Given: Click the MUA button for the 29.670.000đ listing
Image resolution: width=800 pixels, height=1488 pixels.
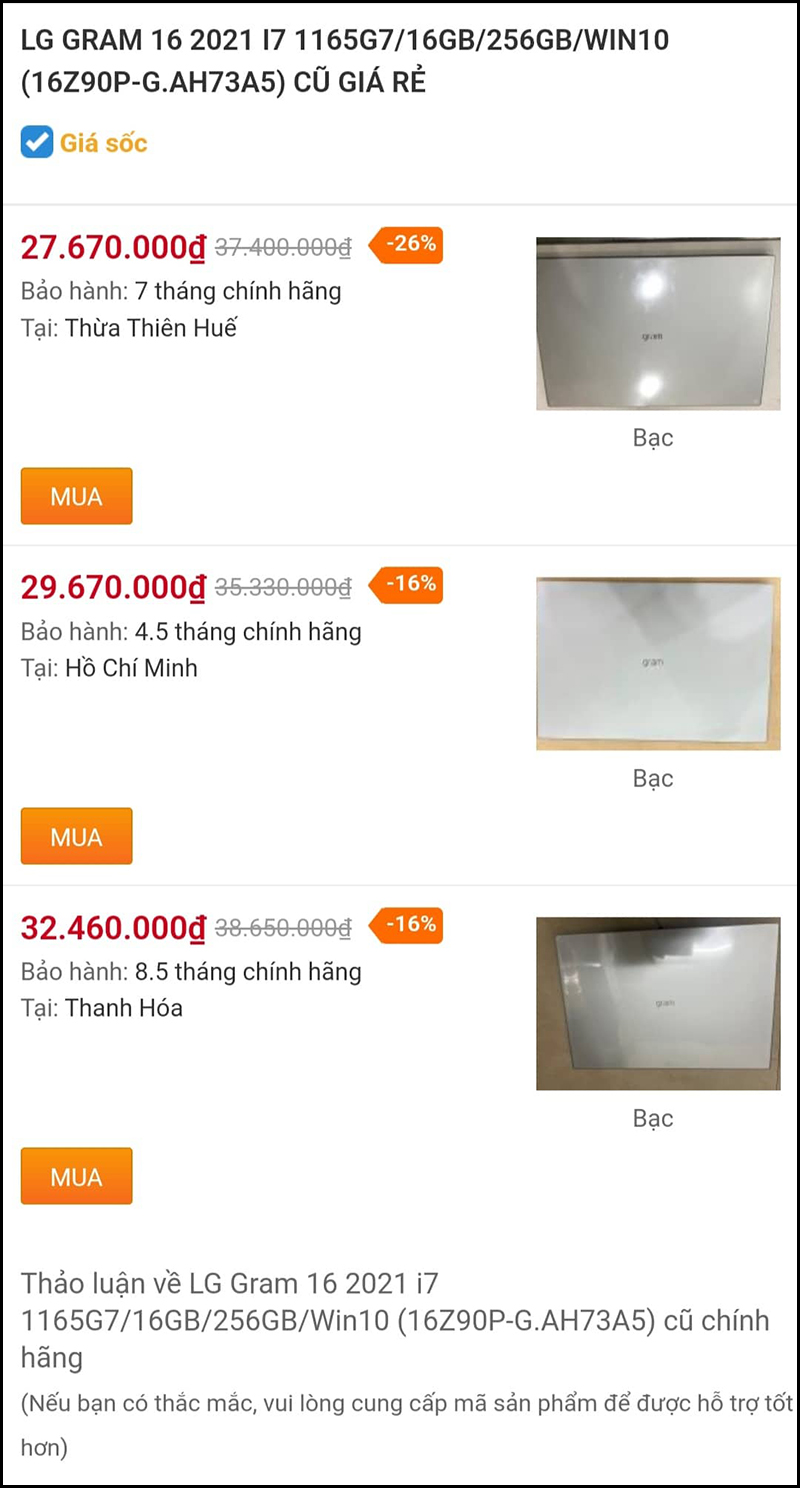Looking at the screenshot, I should click(76, 836).
